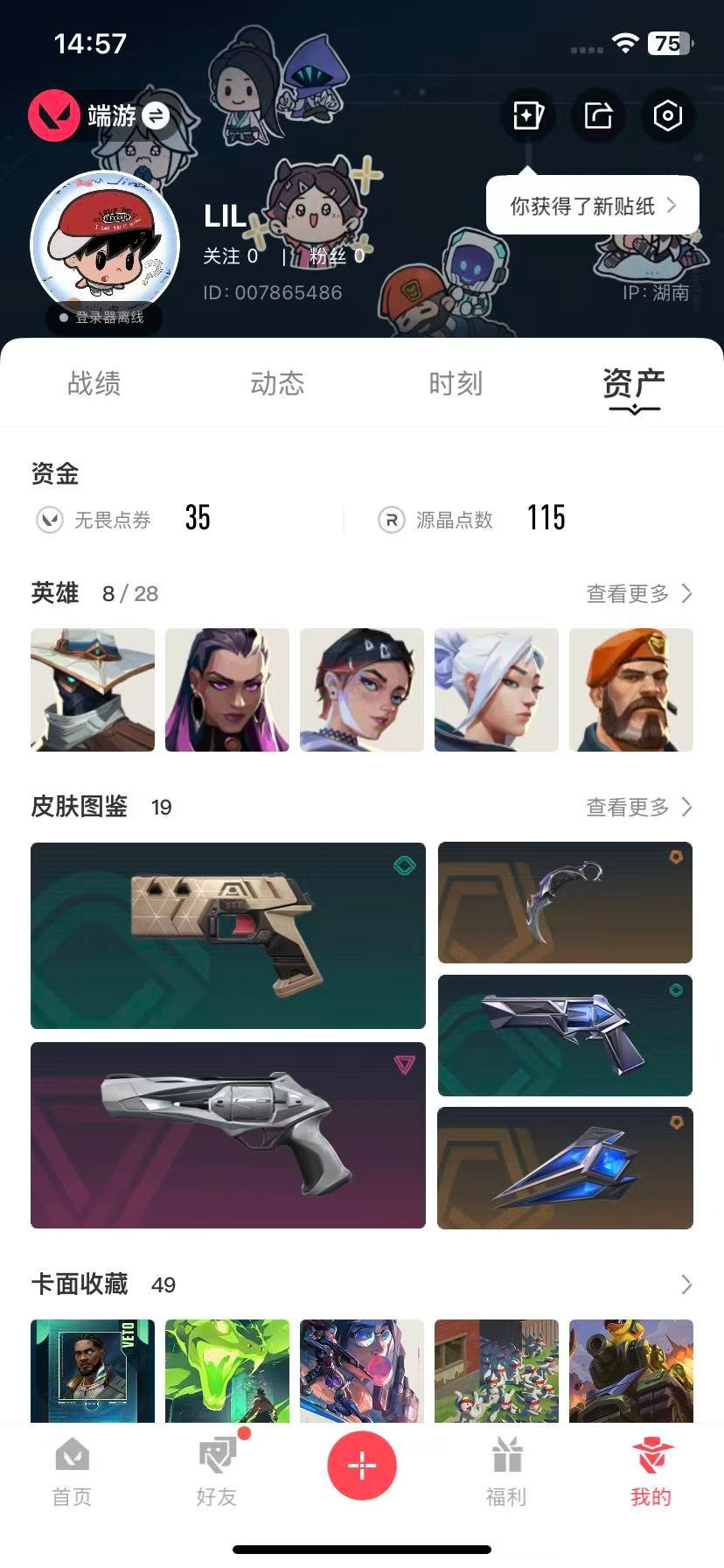Tap the 无畏点券 currency icon

click(50, 520)
